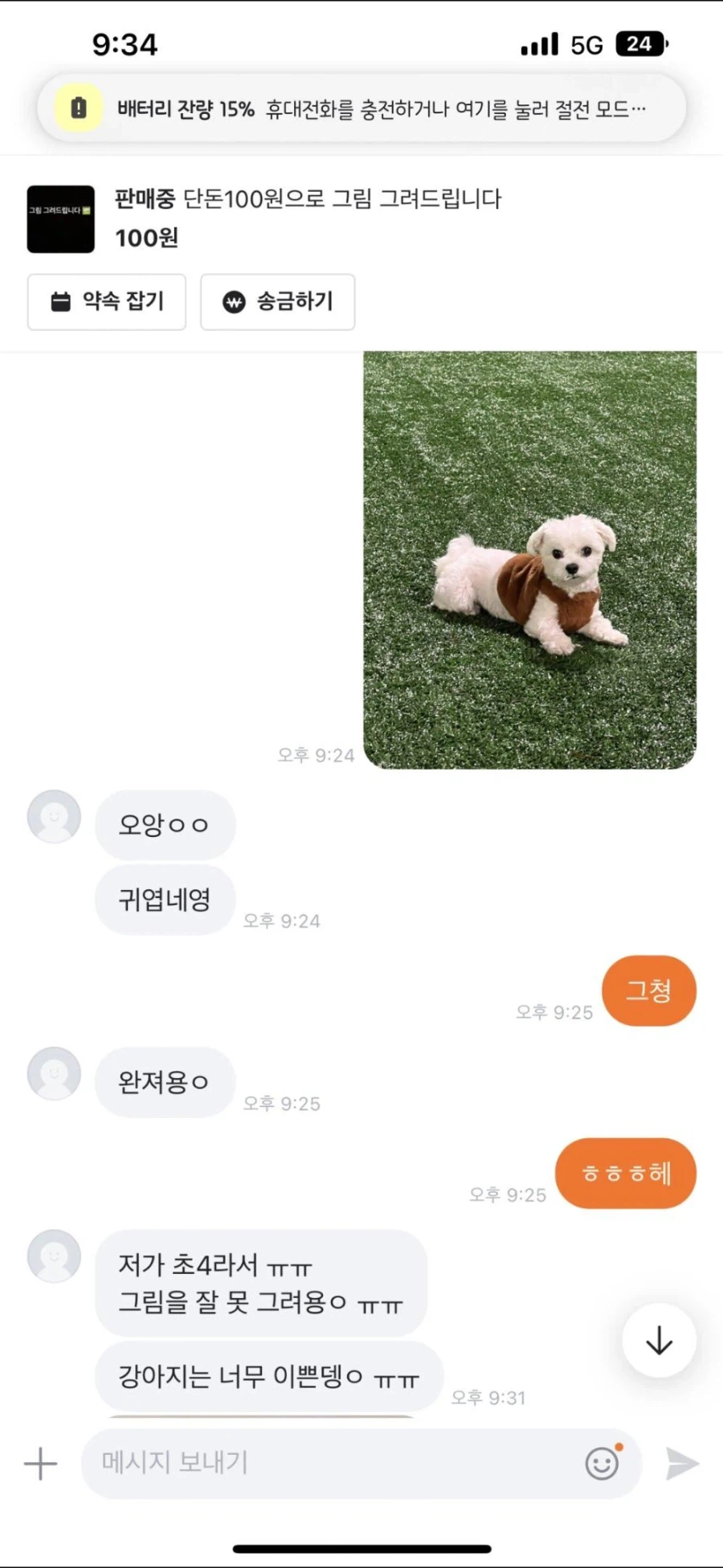Tap the send message arrow icon

(x=681, y=1464)
